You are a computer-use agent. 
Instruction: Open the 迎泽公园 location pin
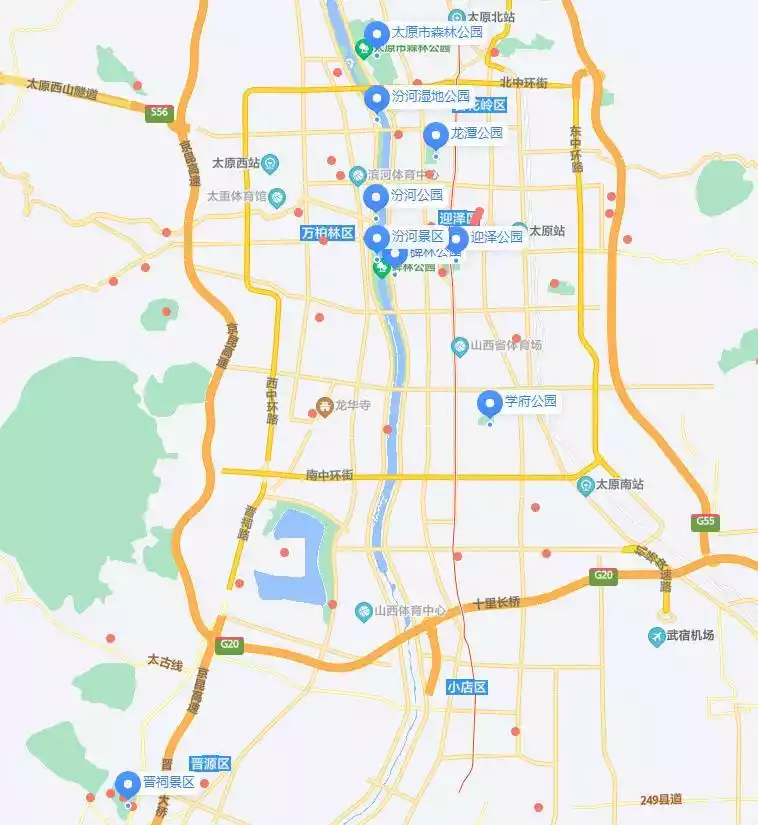coord(456,239)
